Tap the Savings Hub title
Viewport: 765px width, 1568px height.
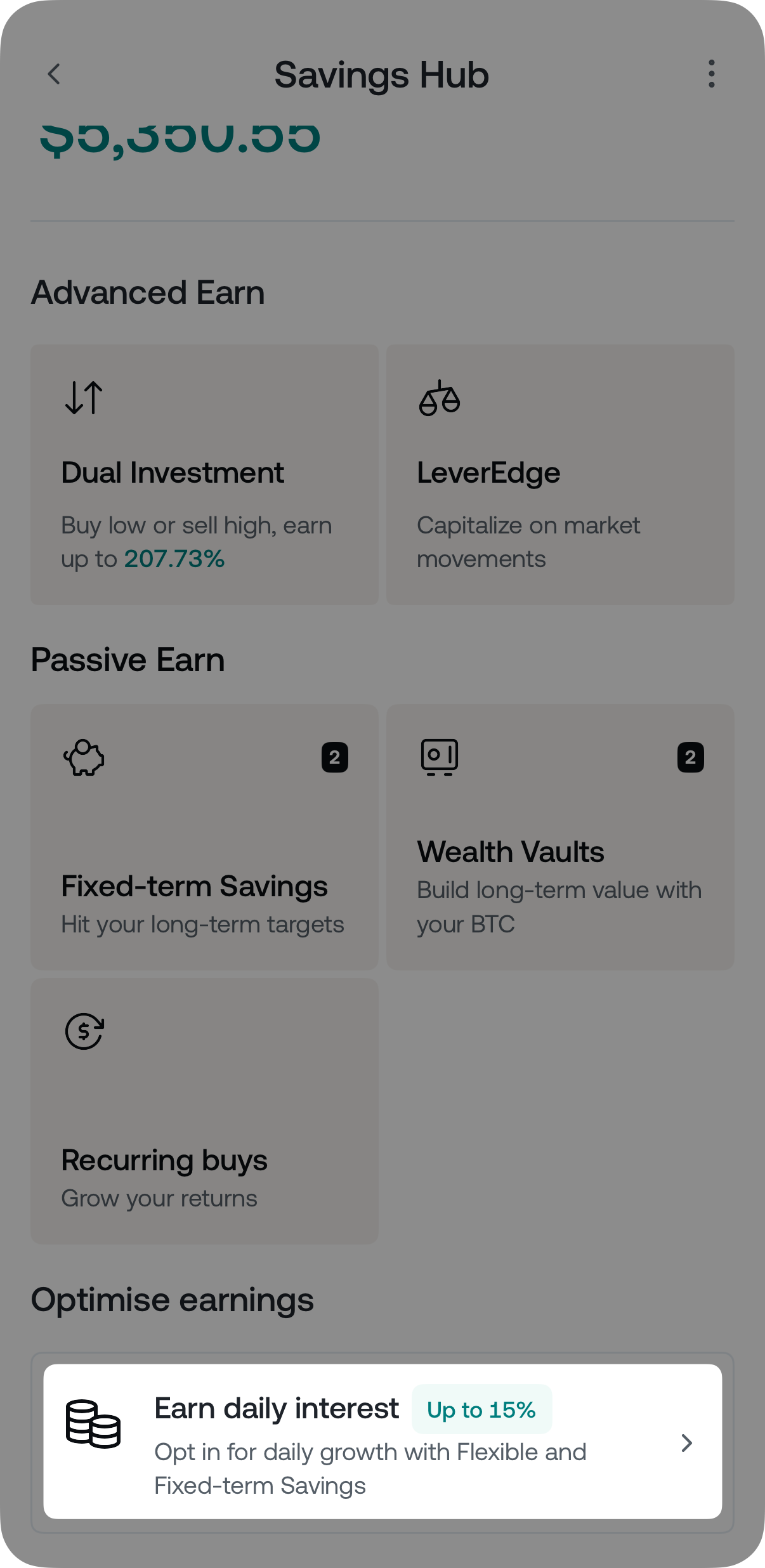click(x=382, y=74)
